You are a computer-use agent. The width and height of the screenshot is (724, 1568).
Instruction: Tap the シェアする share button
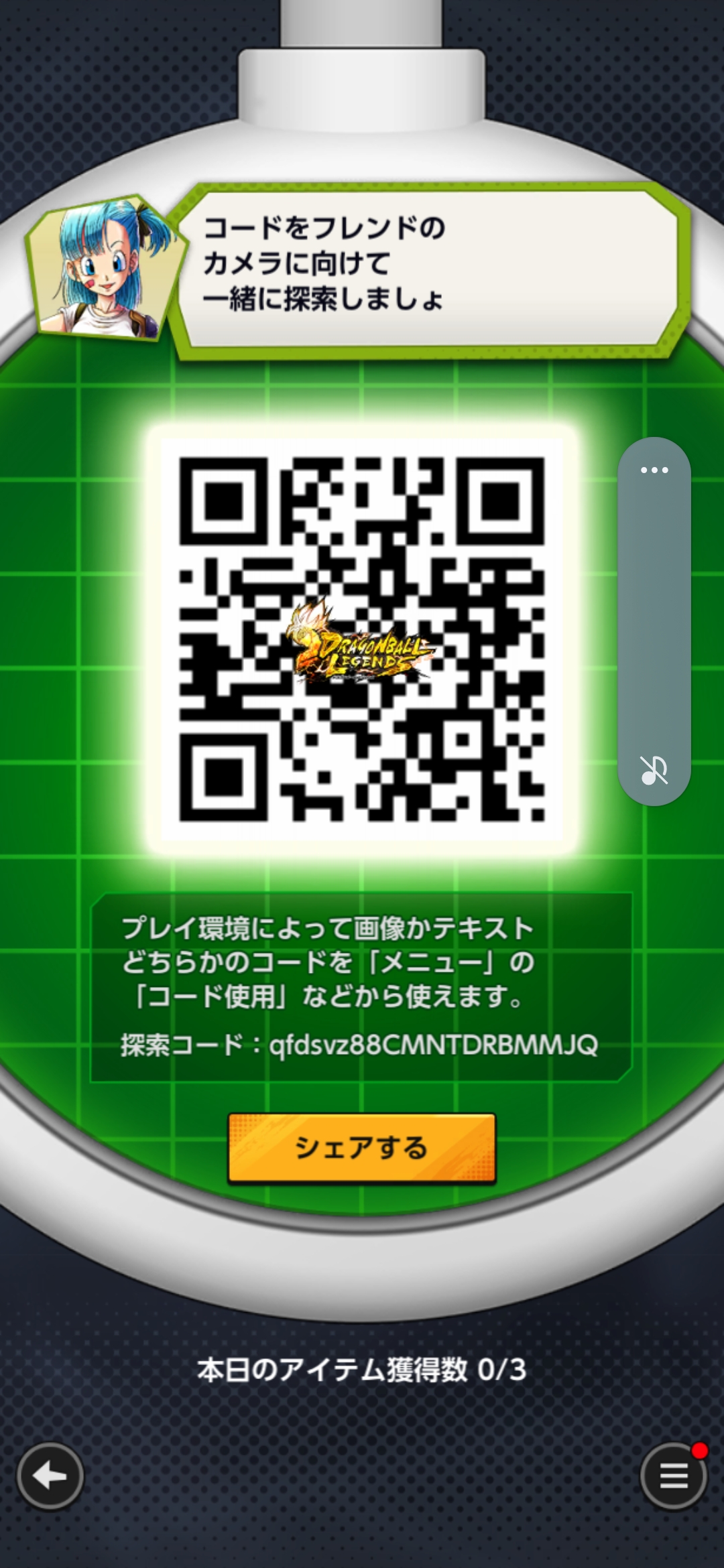pyautogui.click(x=362, y=1149)
